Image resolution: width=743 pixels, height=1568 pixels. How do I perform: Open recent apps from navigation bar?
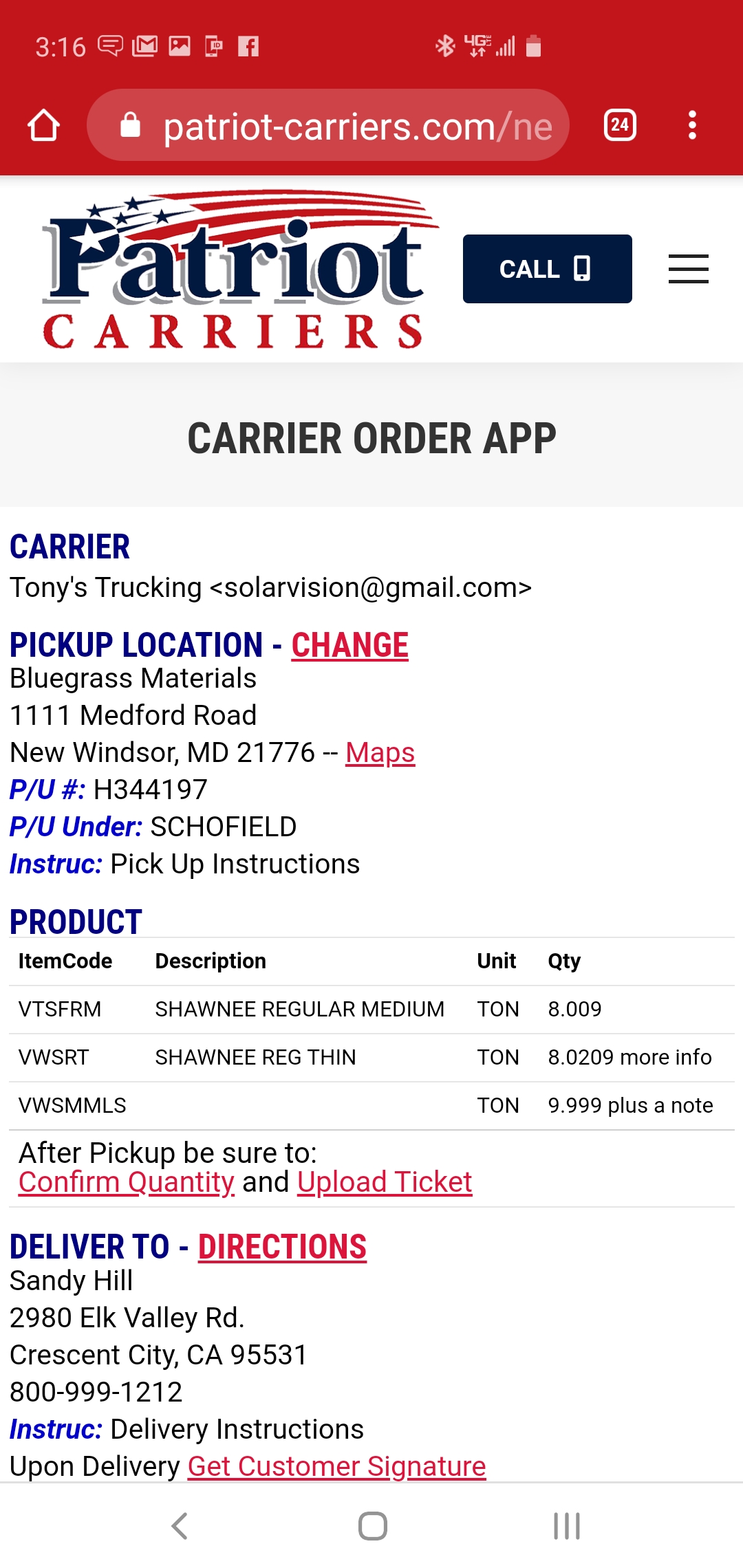pyautogui.click(x=567, y=1526)
